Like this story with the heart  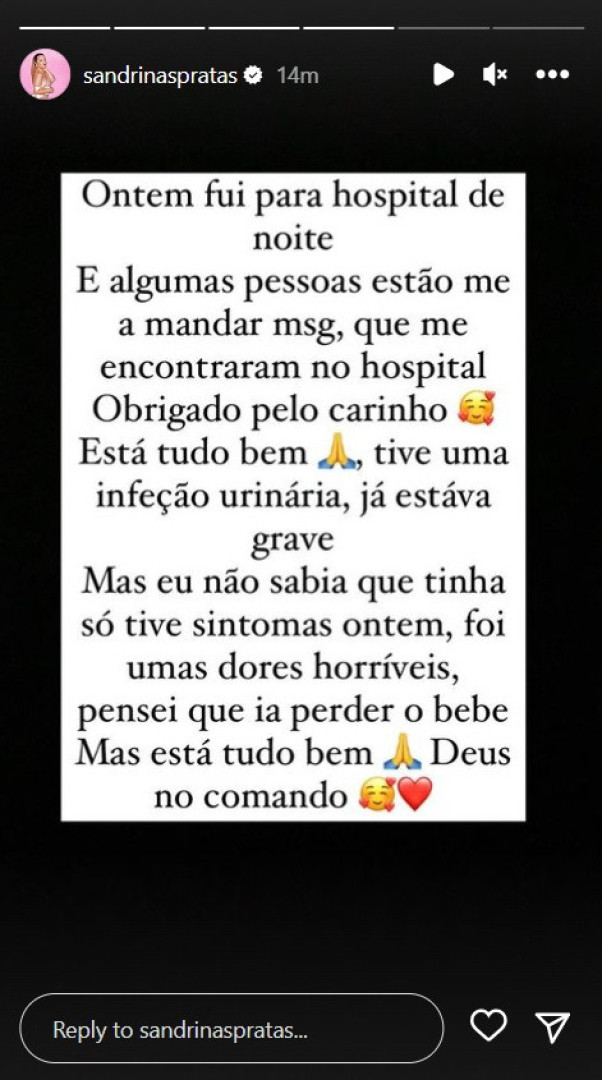point(488,1027)
